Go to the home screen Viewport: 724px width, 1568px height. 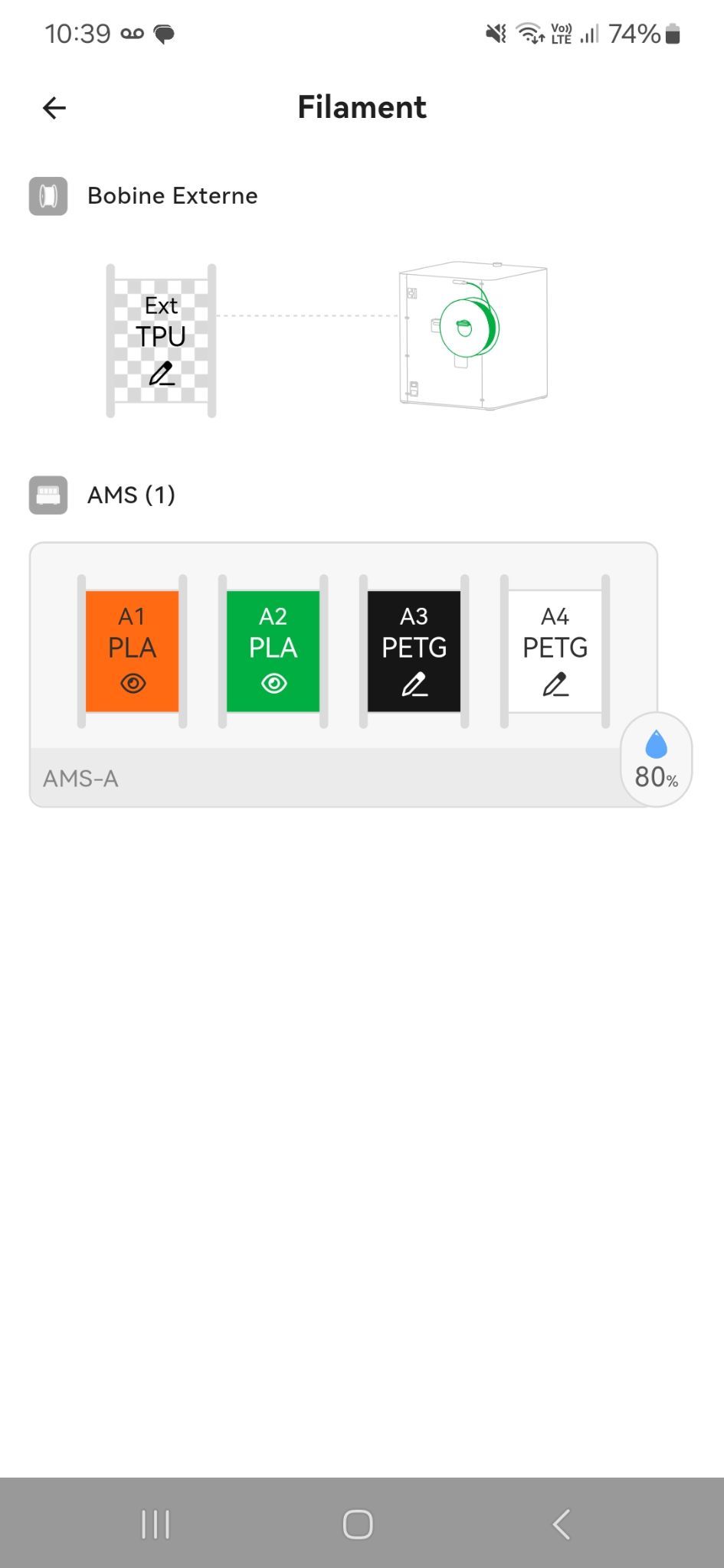(x=358, y=1524)
